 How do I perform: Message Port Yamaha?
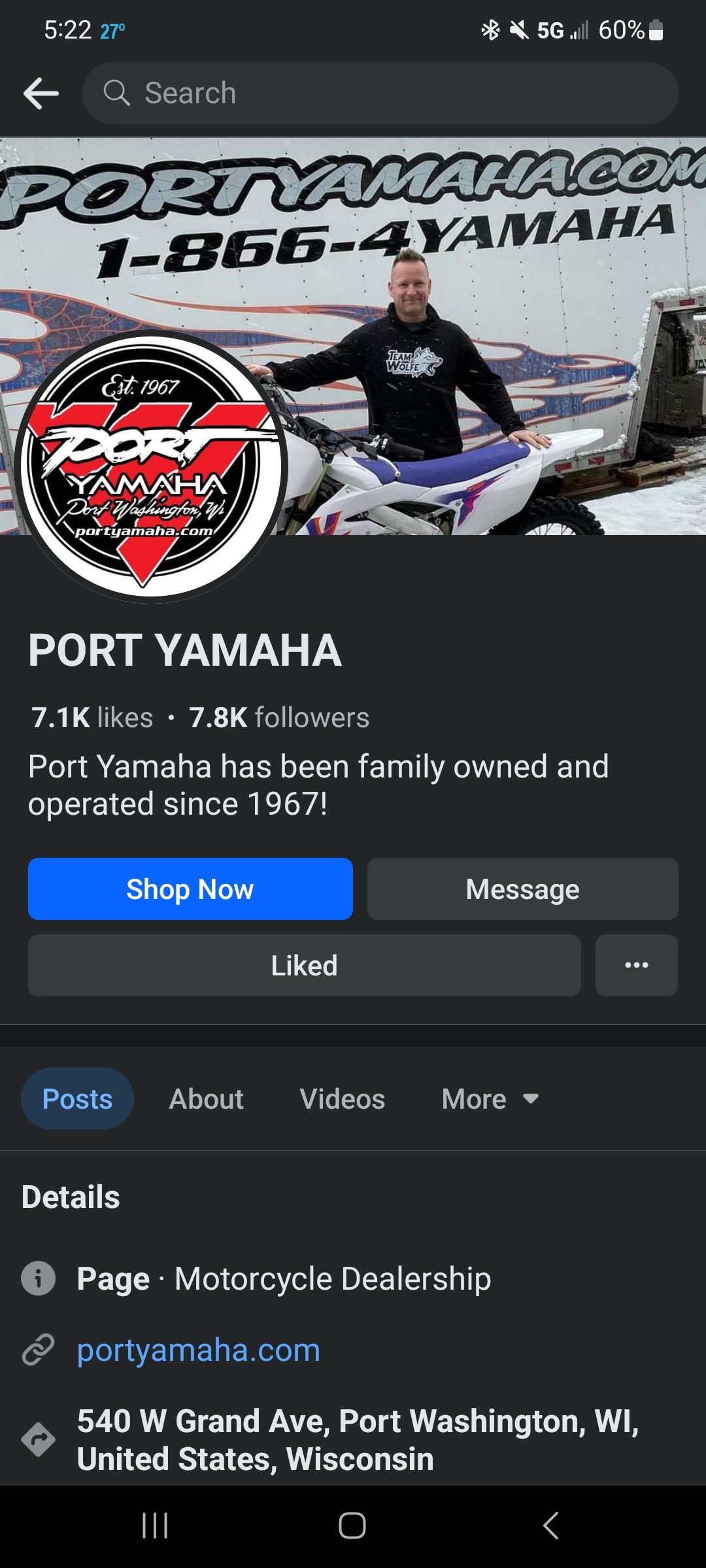pyautogui.click(x=522, y=889)
